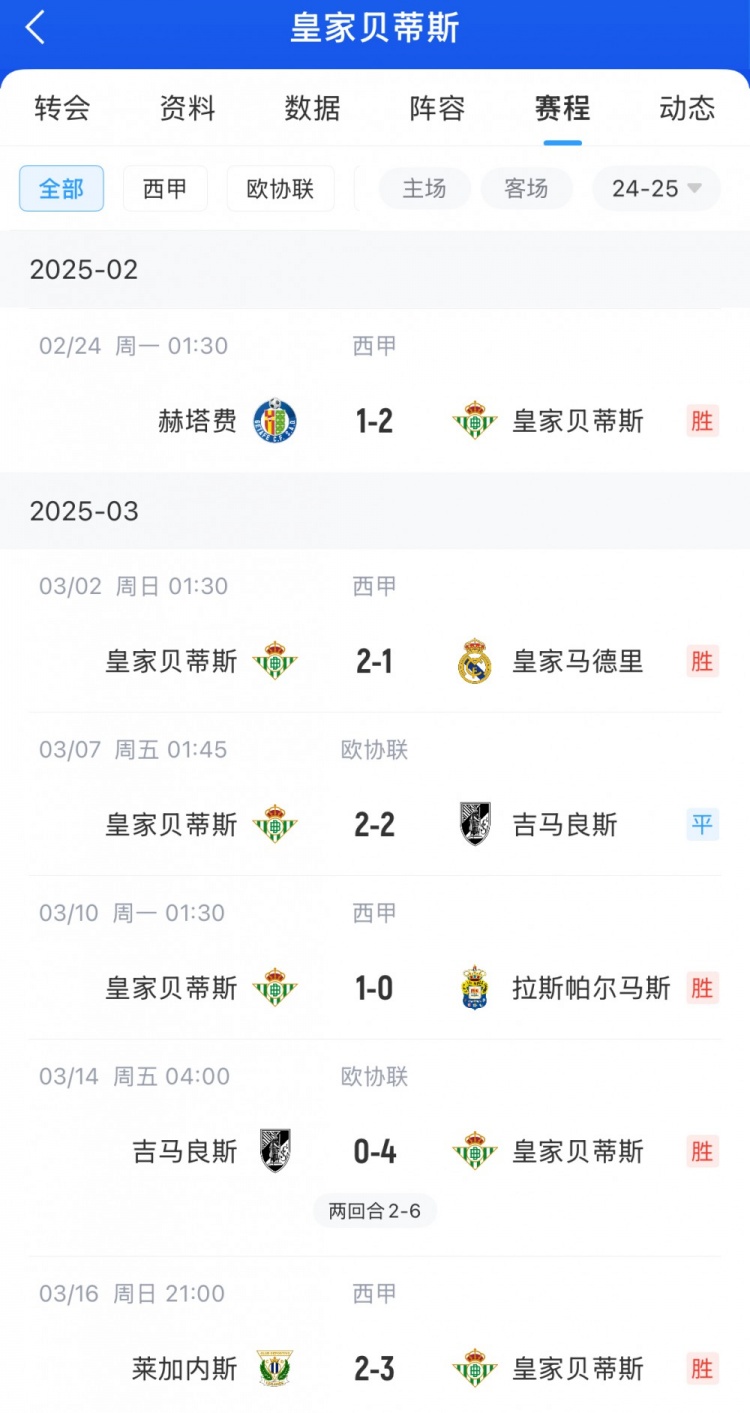Select the 赛程 tab

pos(562,108)
